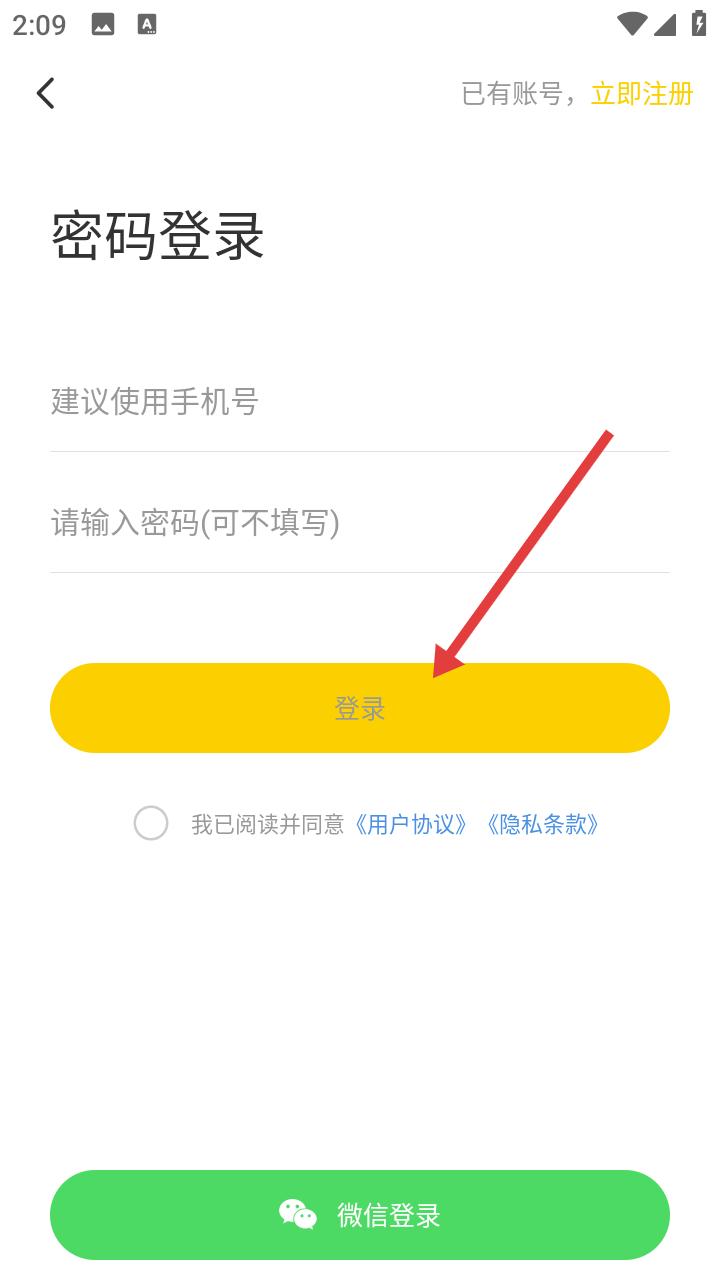
Task: Open the 《用户协议》 link
Action: [x=410, y=824]
